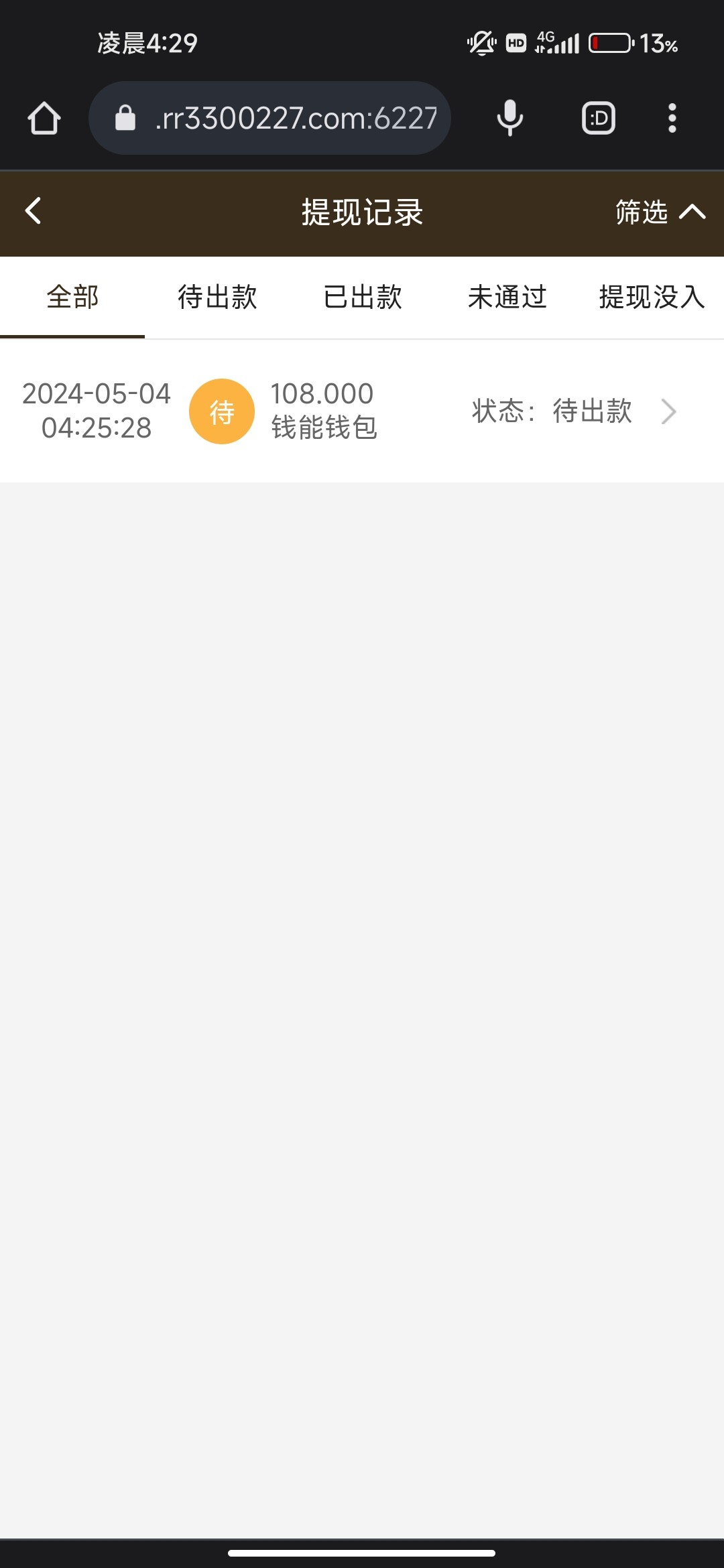Open details via the record's right chevron
Image resolution: width=724 pixels, height=1568 pixels.
668,411
